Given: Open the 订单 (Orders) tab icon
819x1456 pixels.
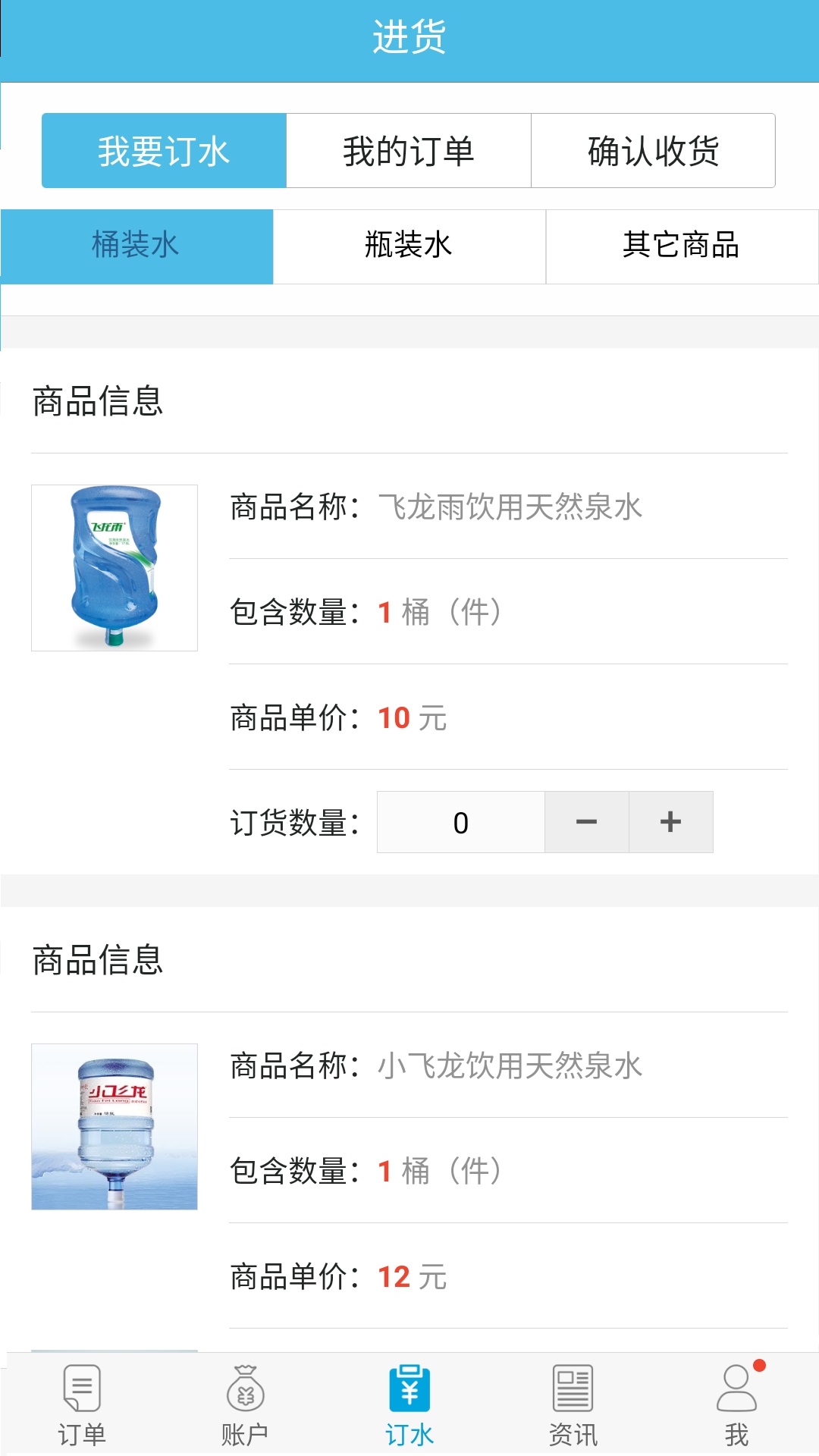Looking at the screenshot, I should tap(81, 1407).
